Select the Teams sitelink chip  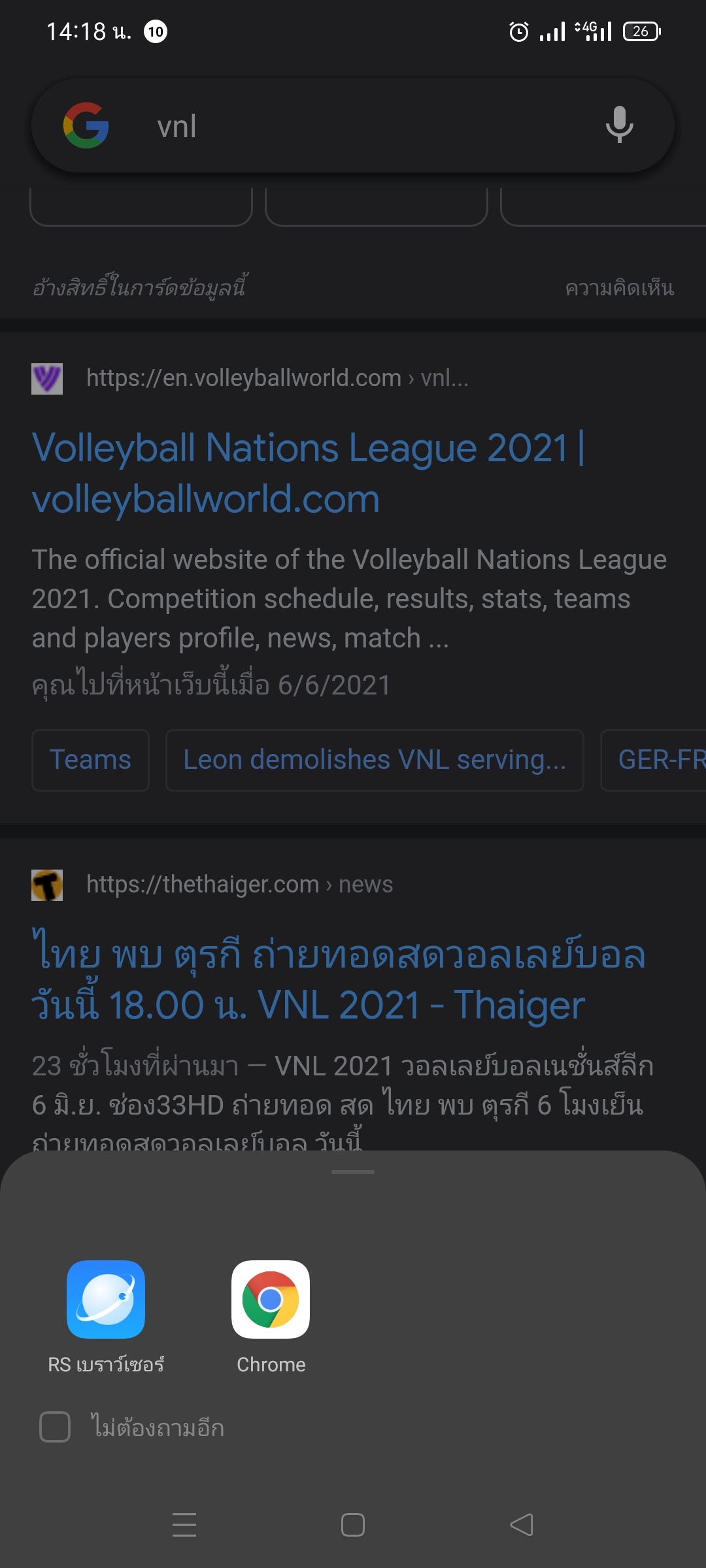pos(90,760)
